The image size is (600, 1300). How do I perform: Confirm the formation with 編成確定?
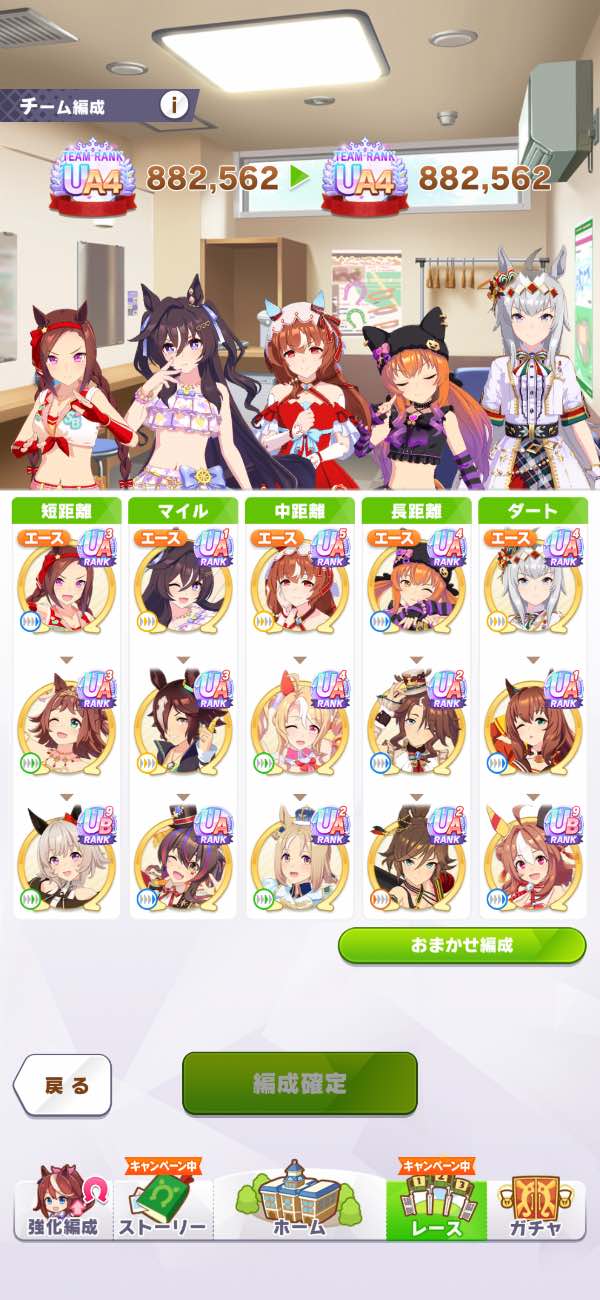[299, 1083]
